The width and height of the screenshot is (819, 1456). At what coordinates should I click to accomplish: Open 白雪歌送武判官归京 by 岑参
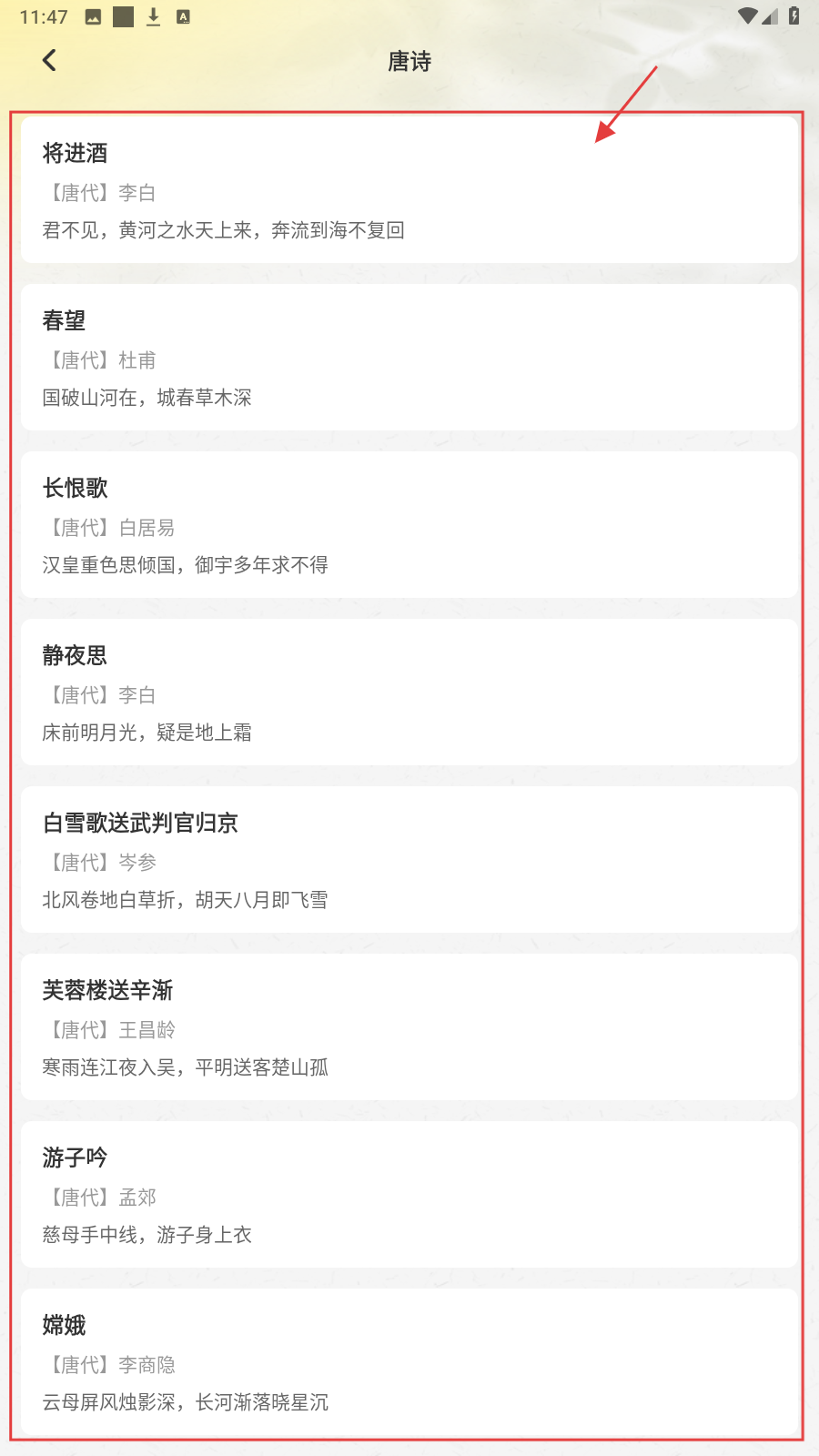[409, 860]
